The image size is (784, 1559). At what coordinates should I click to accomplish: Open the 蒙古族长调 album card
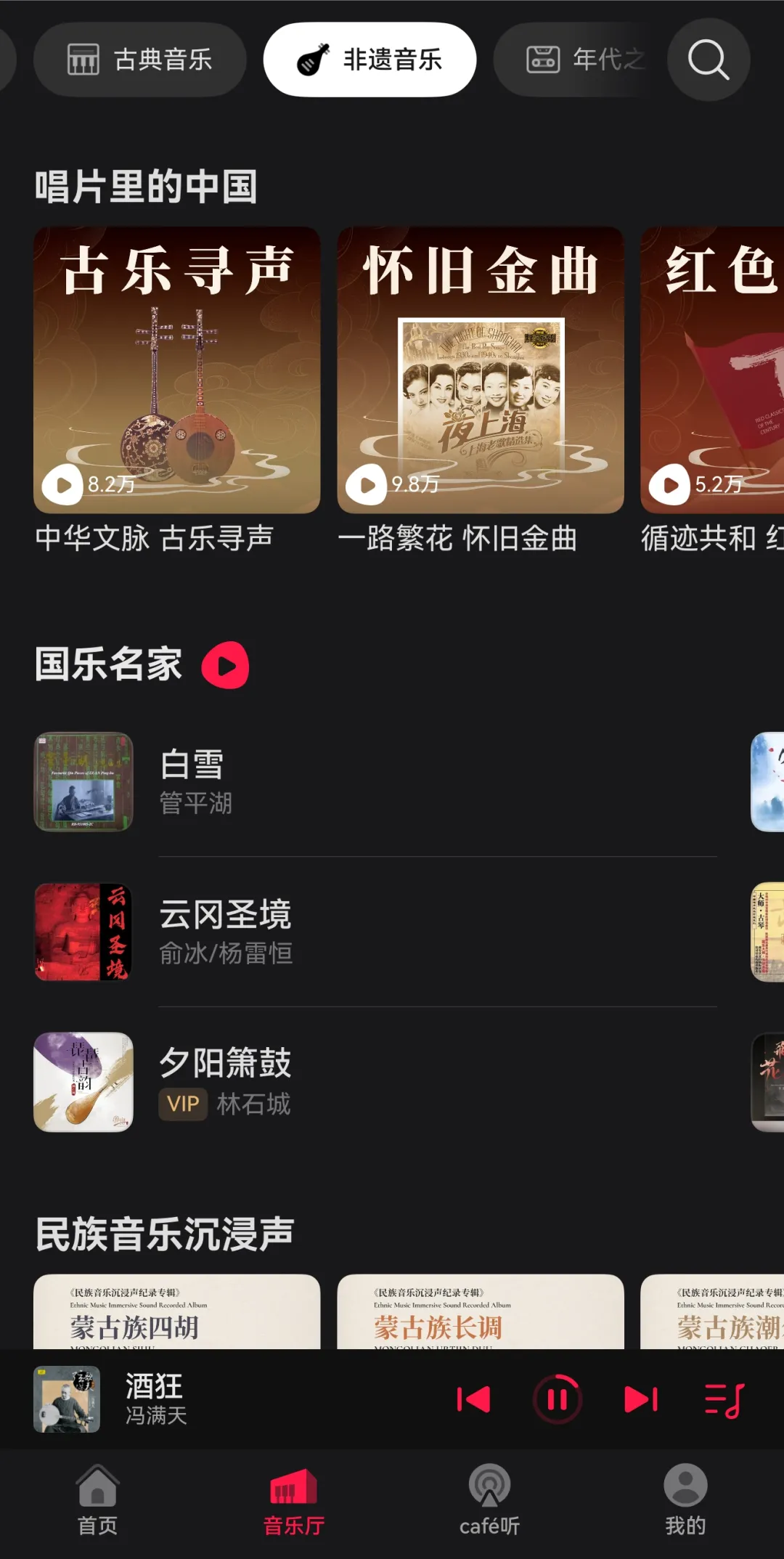point(481,1311)
